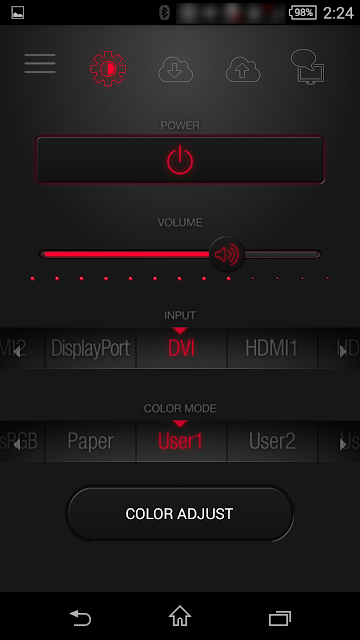Image resolution: width=360 pixels, height=640 pixels.
Task: Select DisplayPort input
Action: [x=91, y=349]
